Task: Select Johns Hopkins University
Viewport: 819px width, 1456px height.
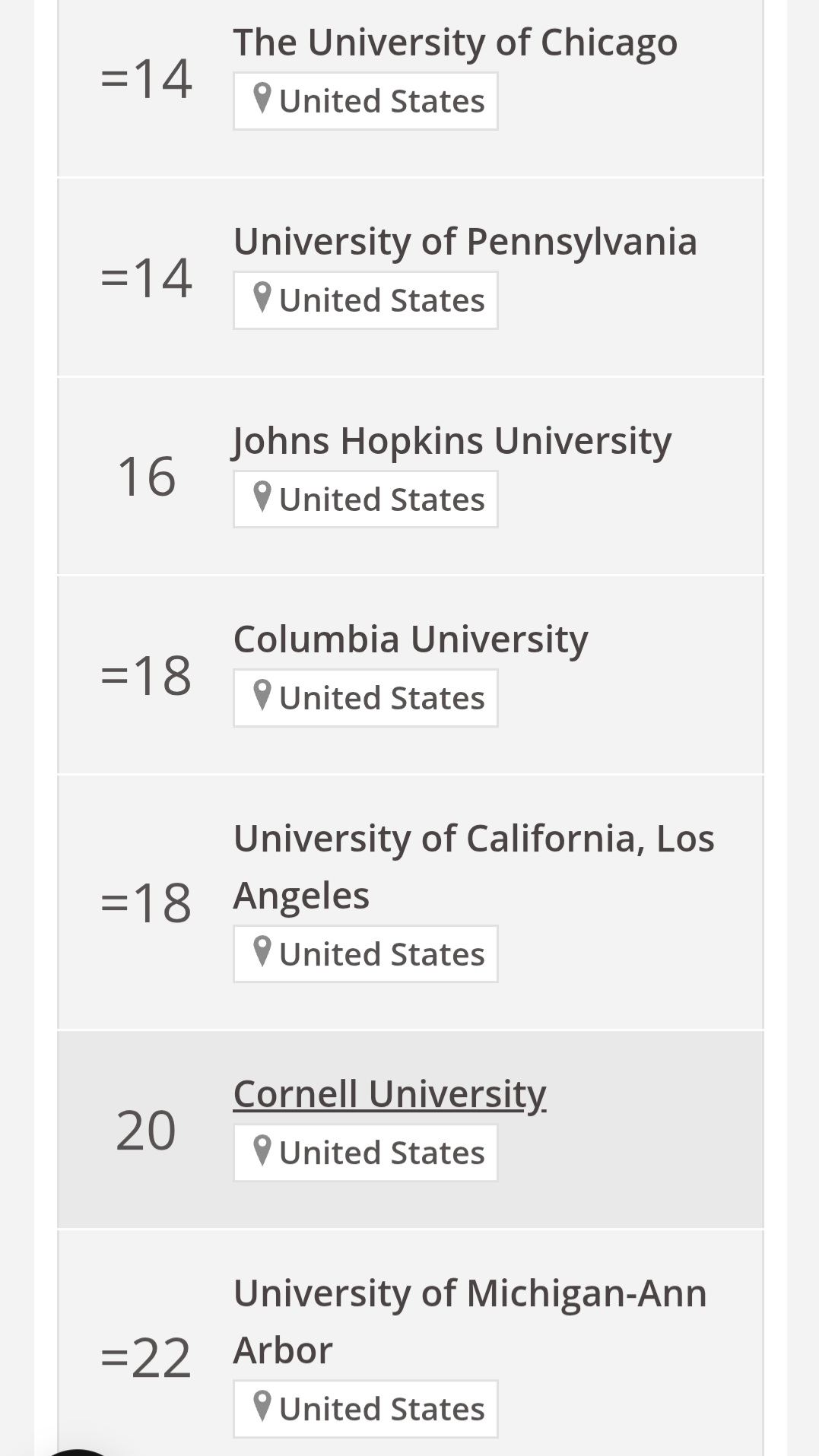Action: (452, 441)
